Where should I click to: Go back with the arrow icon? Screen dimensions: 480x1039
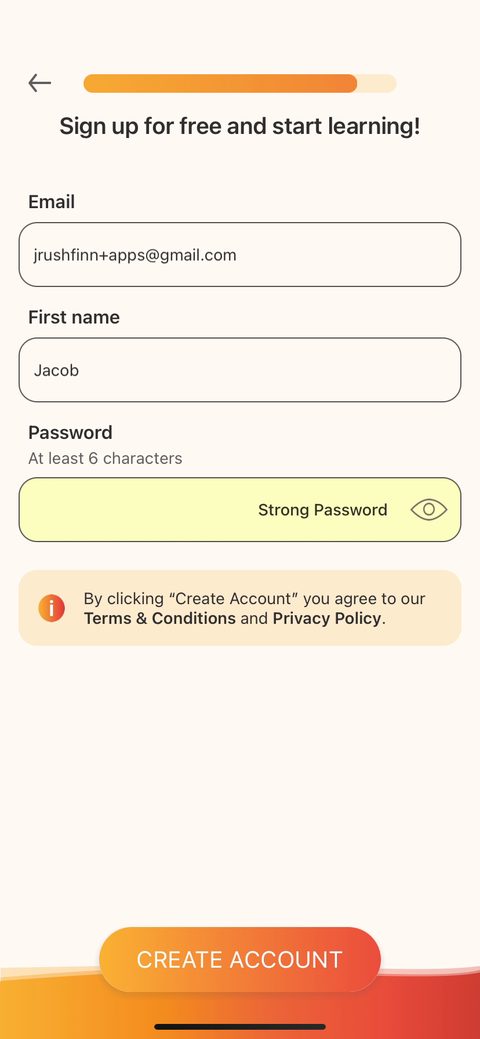tap(40, 83)
